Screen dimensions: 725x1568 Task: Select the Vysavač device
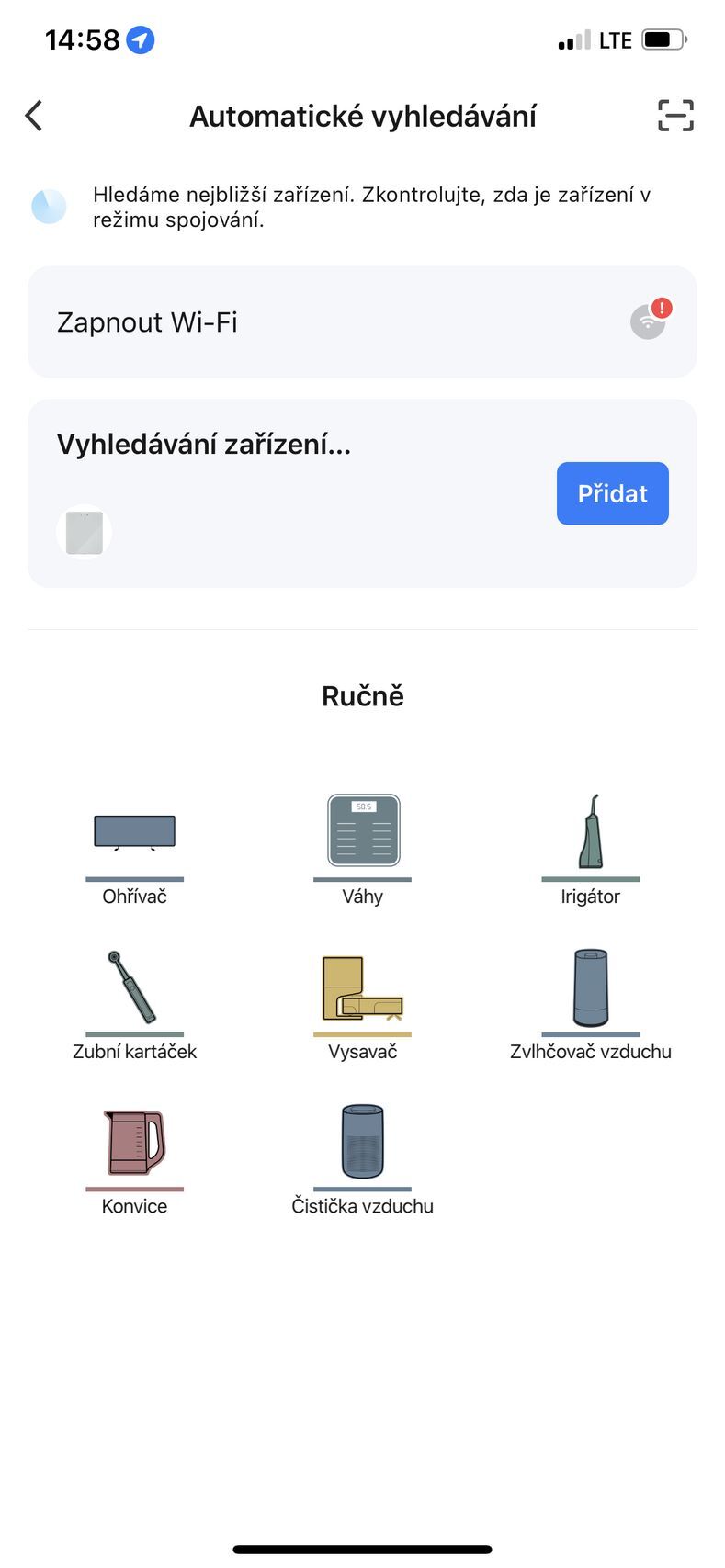point(363,1003)
